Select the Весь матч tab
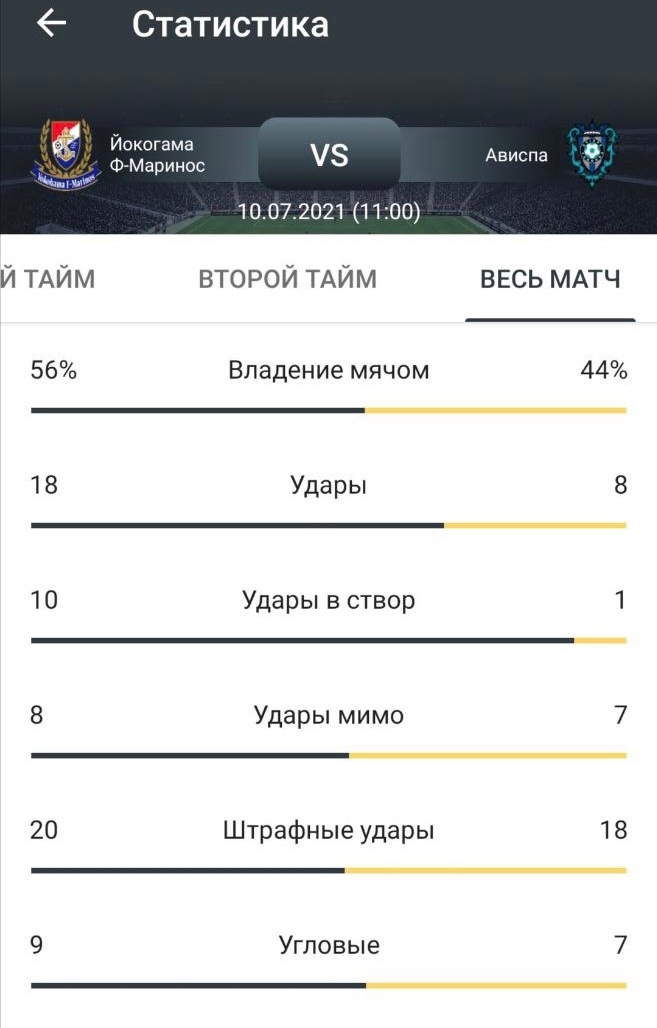 point(550,278)
